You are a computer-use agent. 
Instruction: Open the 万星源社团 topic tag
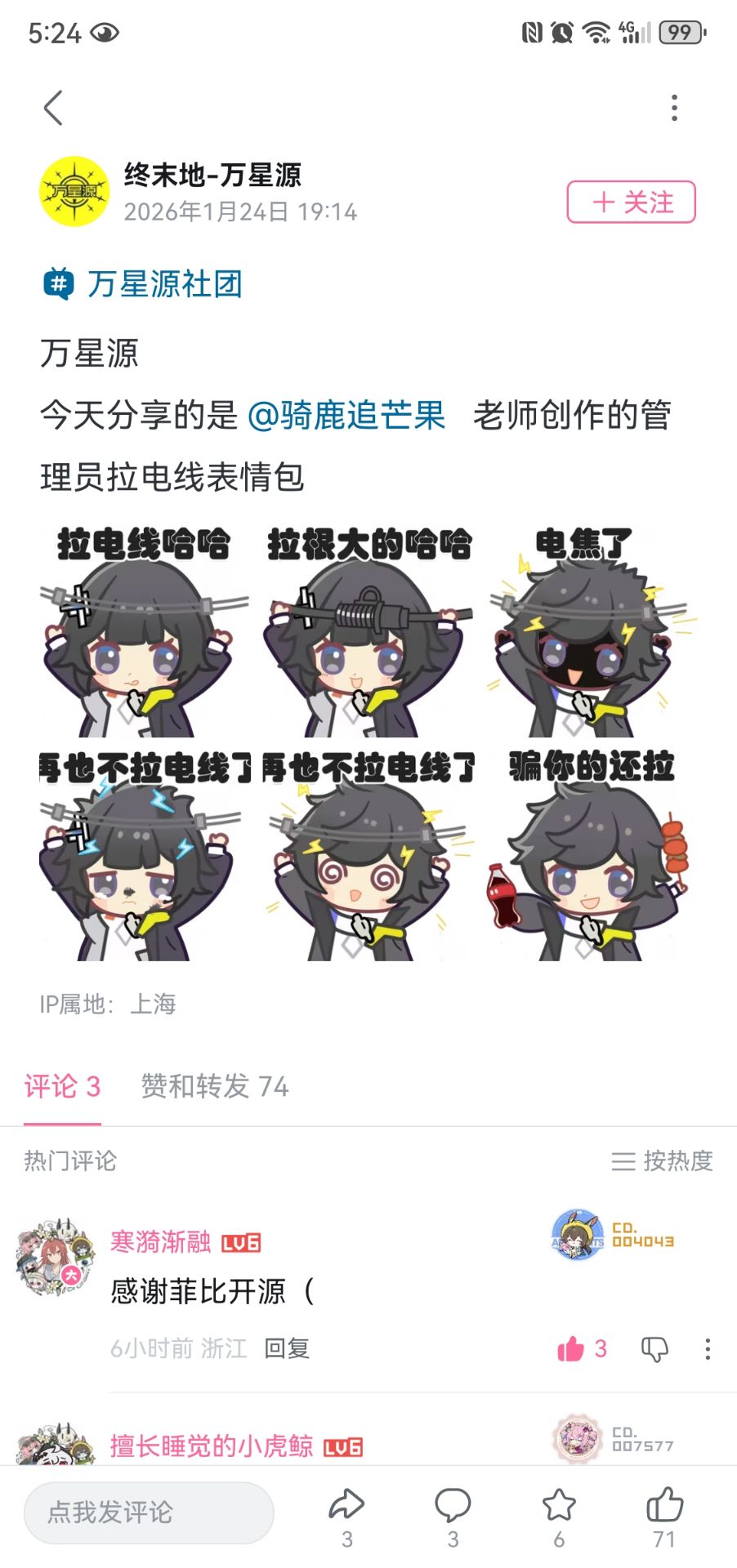(x=163, y=284)
